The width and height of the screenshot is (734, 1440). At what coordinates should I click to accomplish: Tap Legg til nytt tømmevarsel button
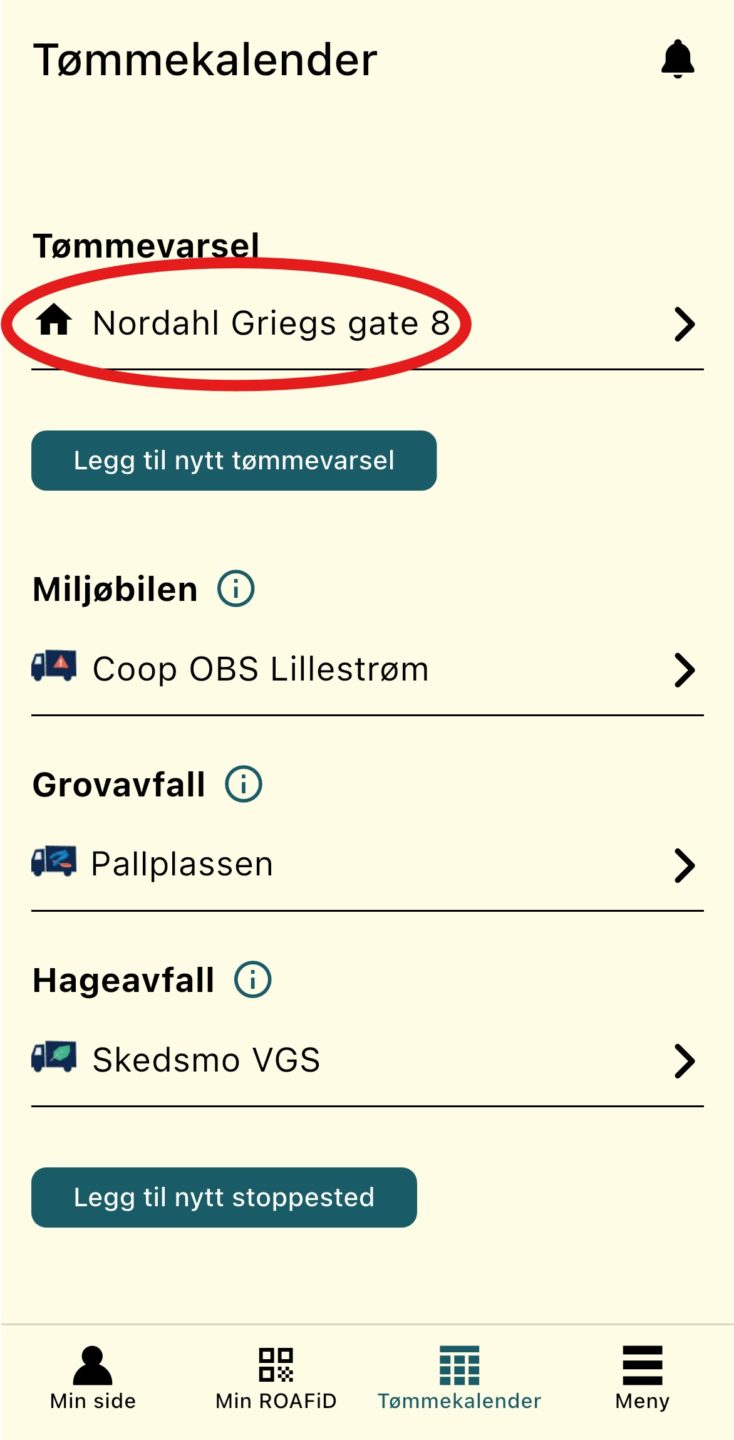(x=234, y=460)
